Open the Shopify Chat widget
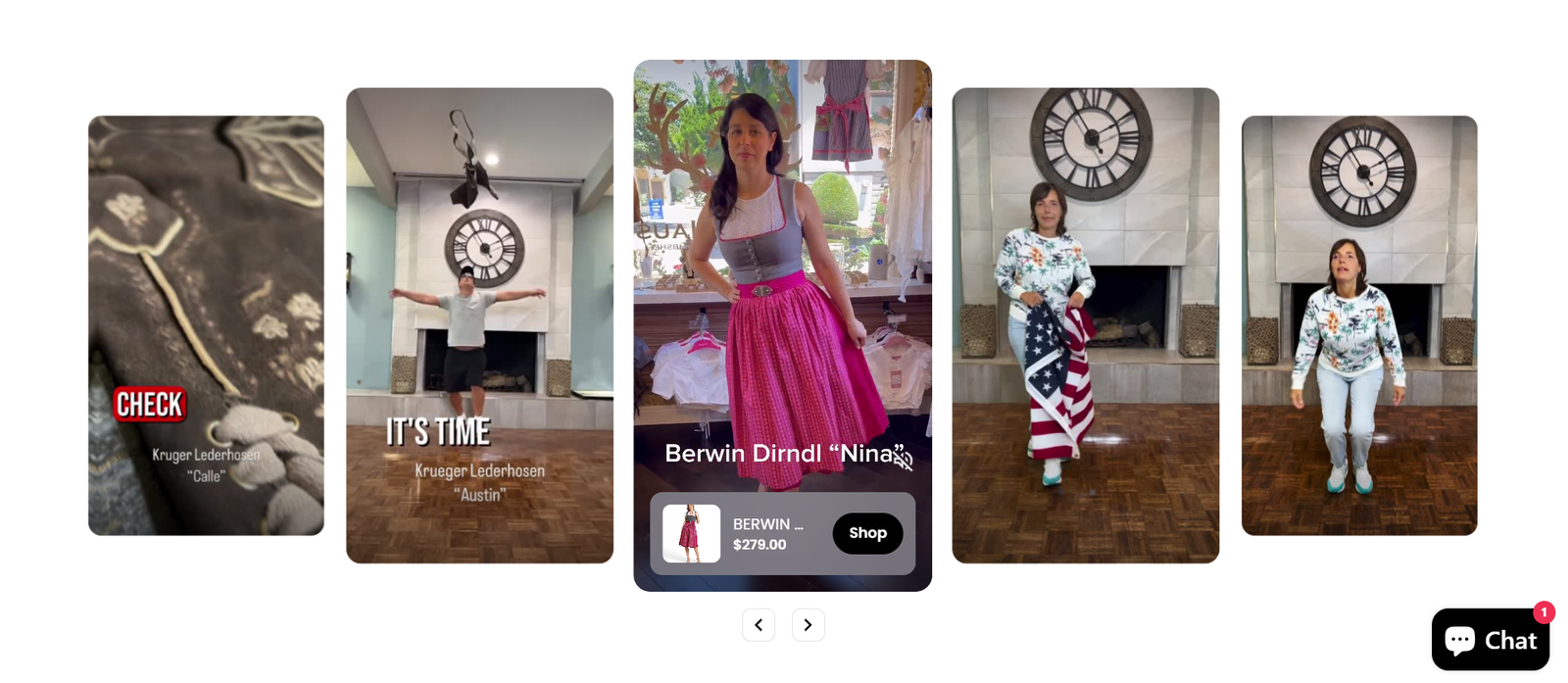Screen dimensions: 1568x683 tap(1490, 640)
